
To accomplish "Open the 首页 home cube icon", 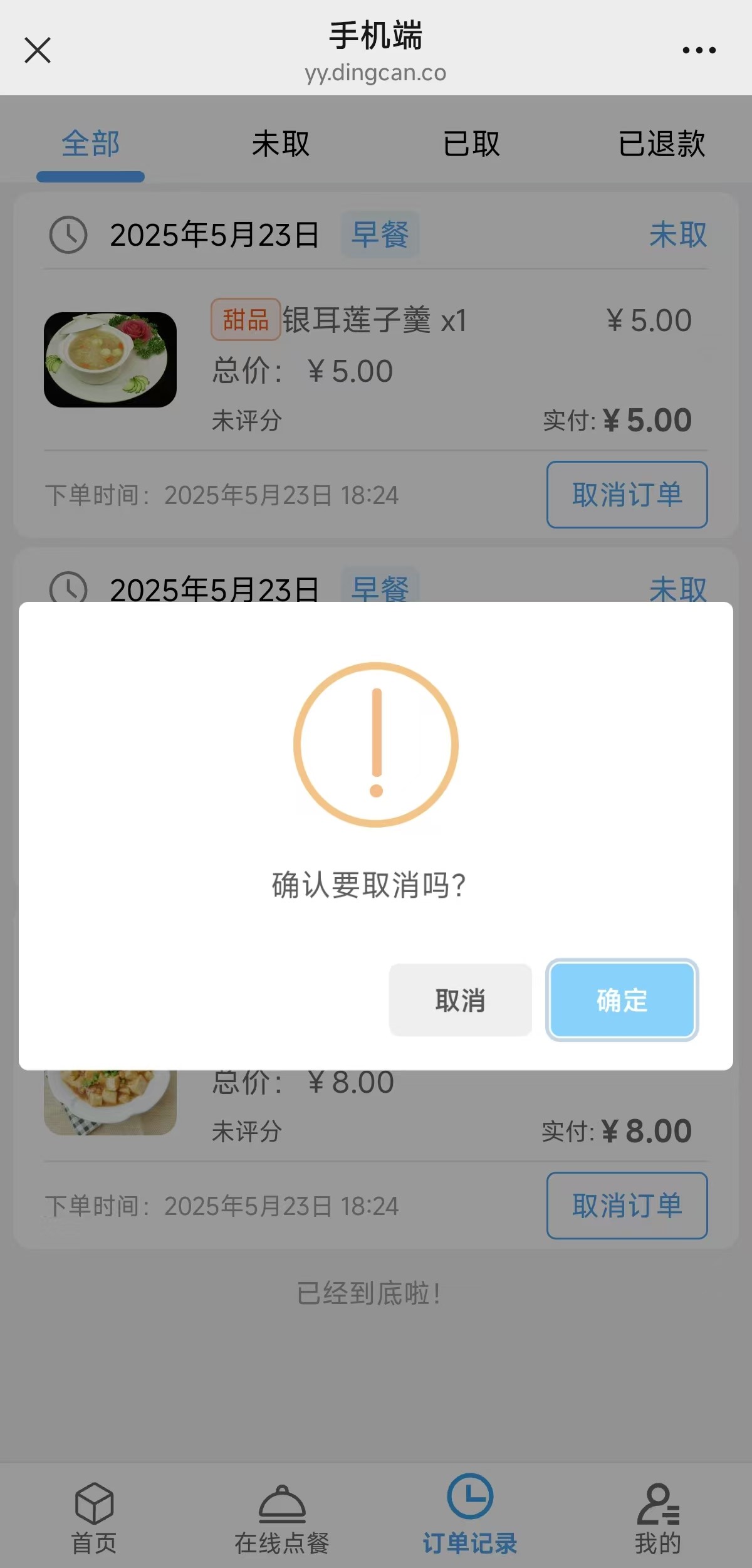I will (93, 1512).
